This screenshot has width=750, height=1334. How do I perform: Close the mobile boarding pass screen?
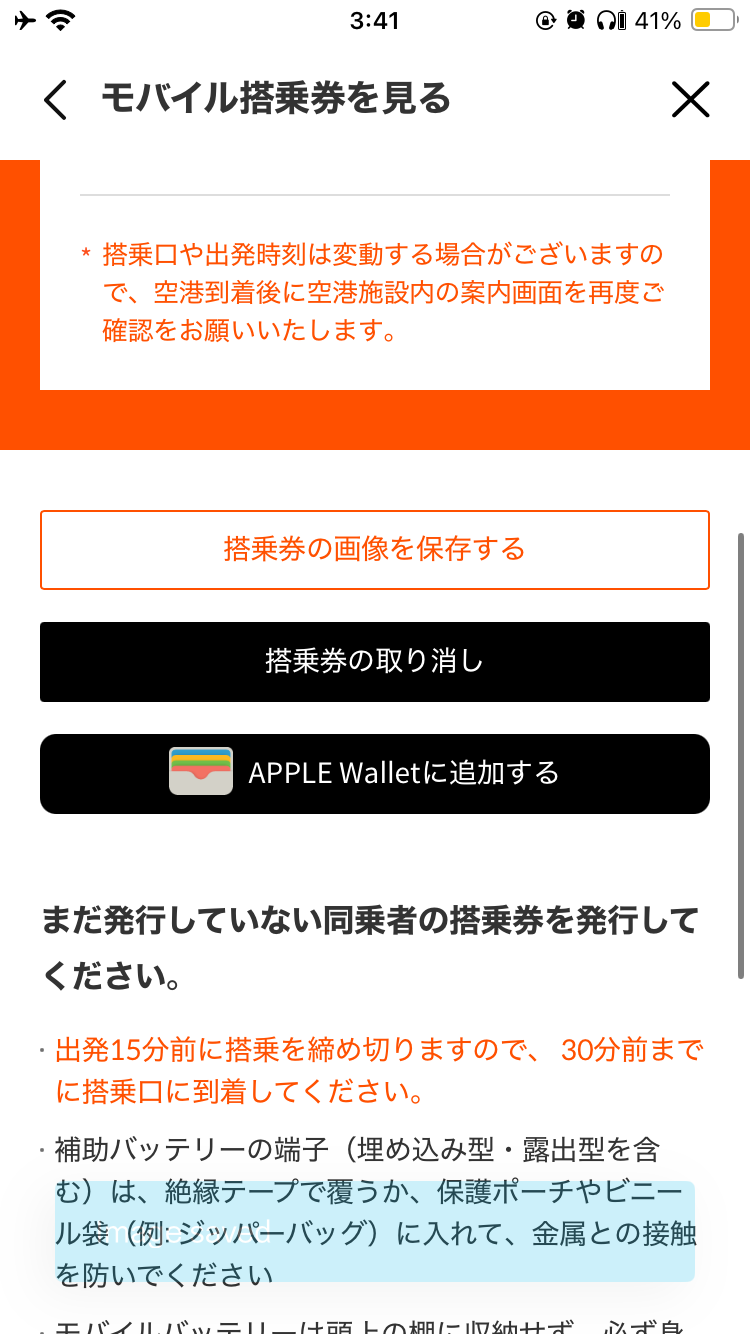point(690,100)
